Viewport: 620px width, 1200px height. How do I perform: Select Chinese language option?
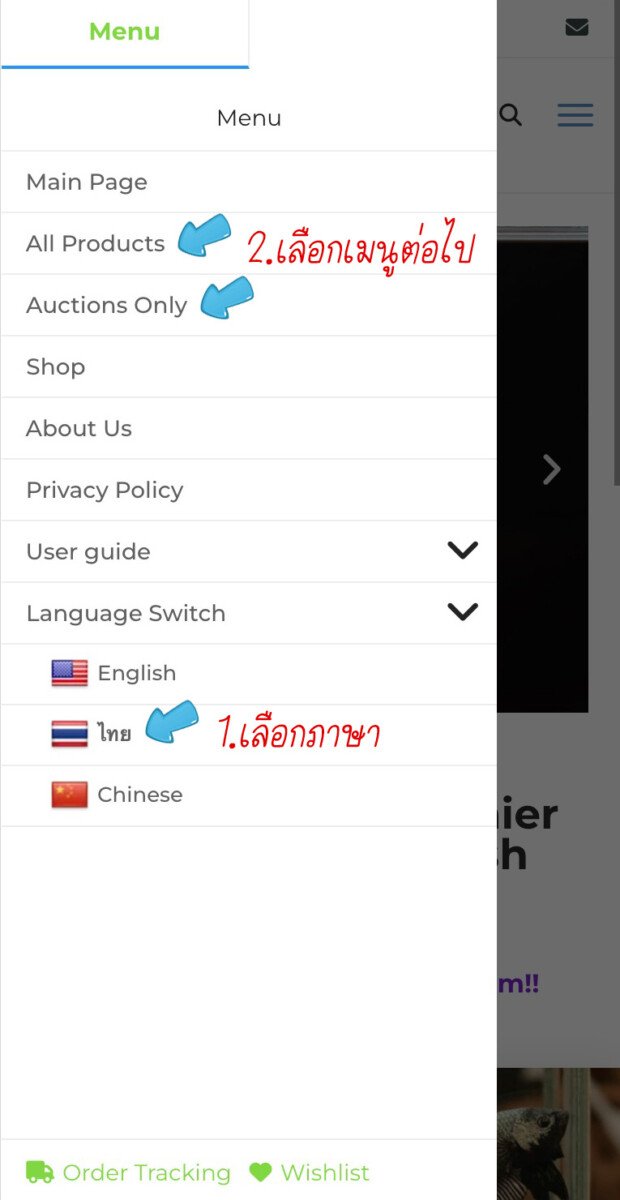(x=139, y=795)
